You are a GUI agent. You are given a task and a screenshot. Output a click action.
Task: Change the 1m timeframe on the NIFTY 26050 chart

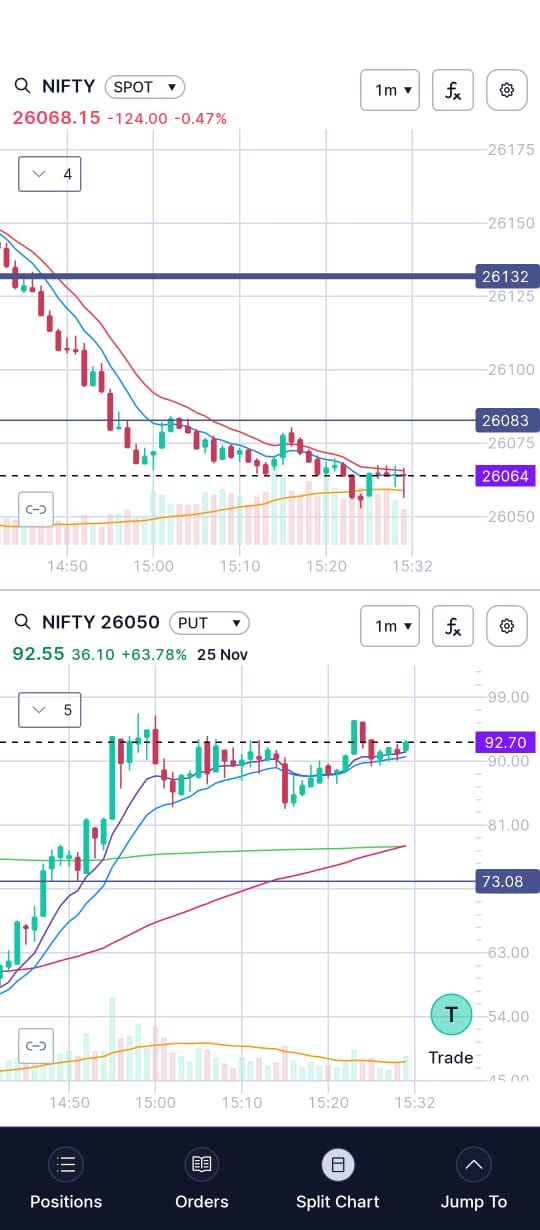389,626
